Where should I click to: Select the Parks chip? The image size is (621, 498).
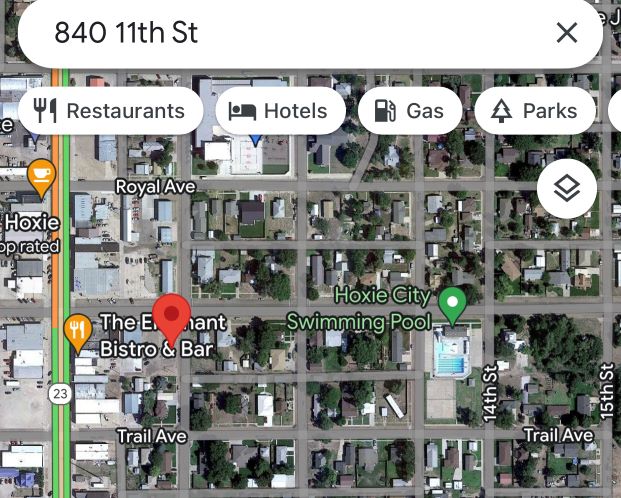(x=534, y=111)
